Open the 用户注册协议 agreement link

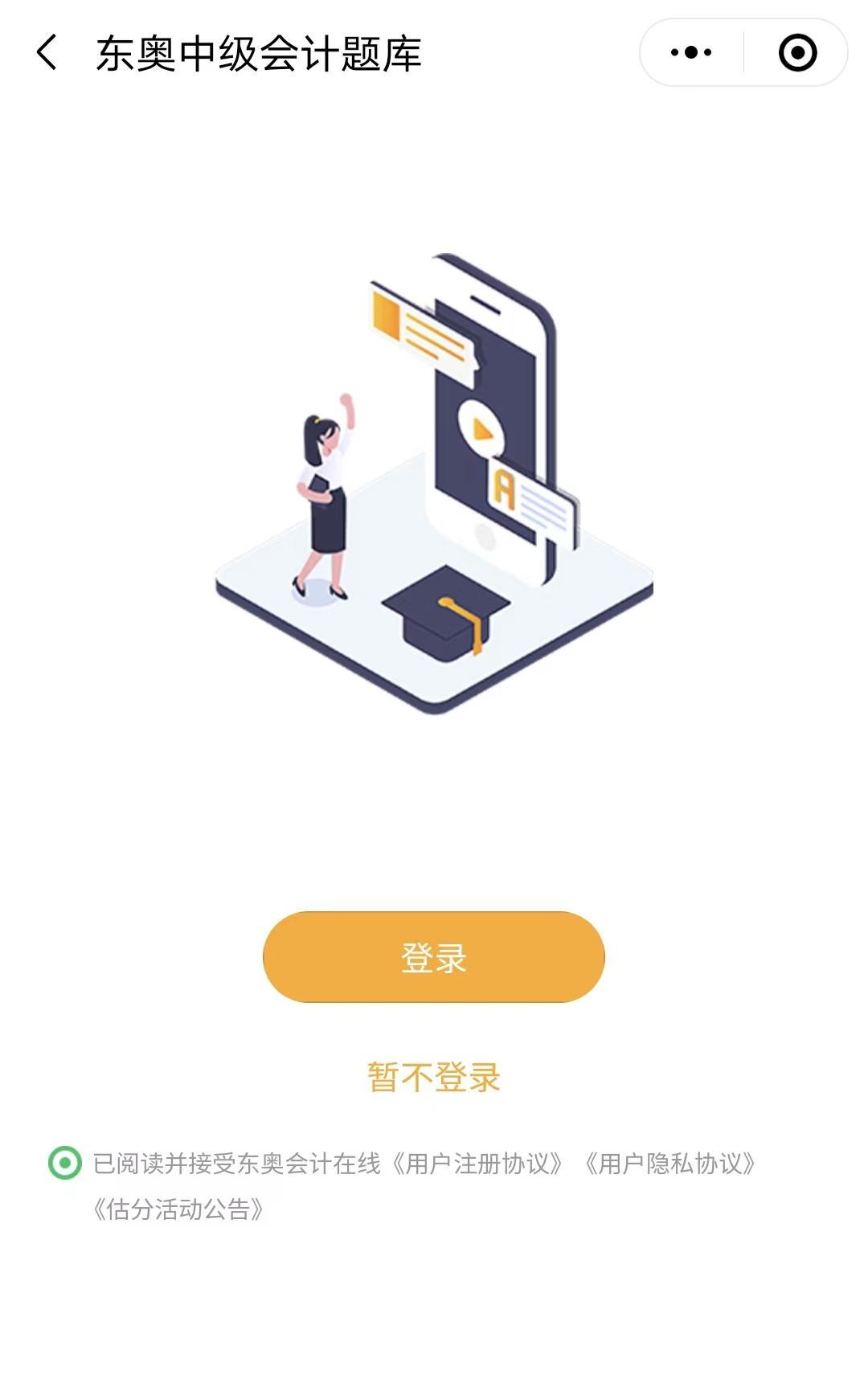coord(477,1163)
